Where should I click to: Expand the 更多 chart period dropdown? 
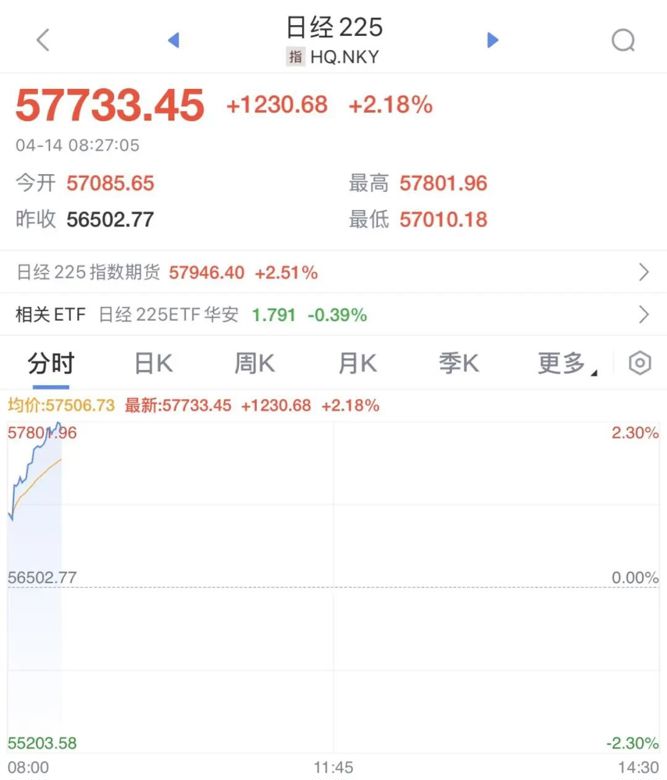click(566, 363)
